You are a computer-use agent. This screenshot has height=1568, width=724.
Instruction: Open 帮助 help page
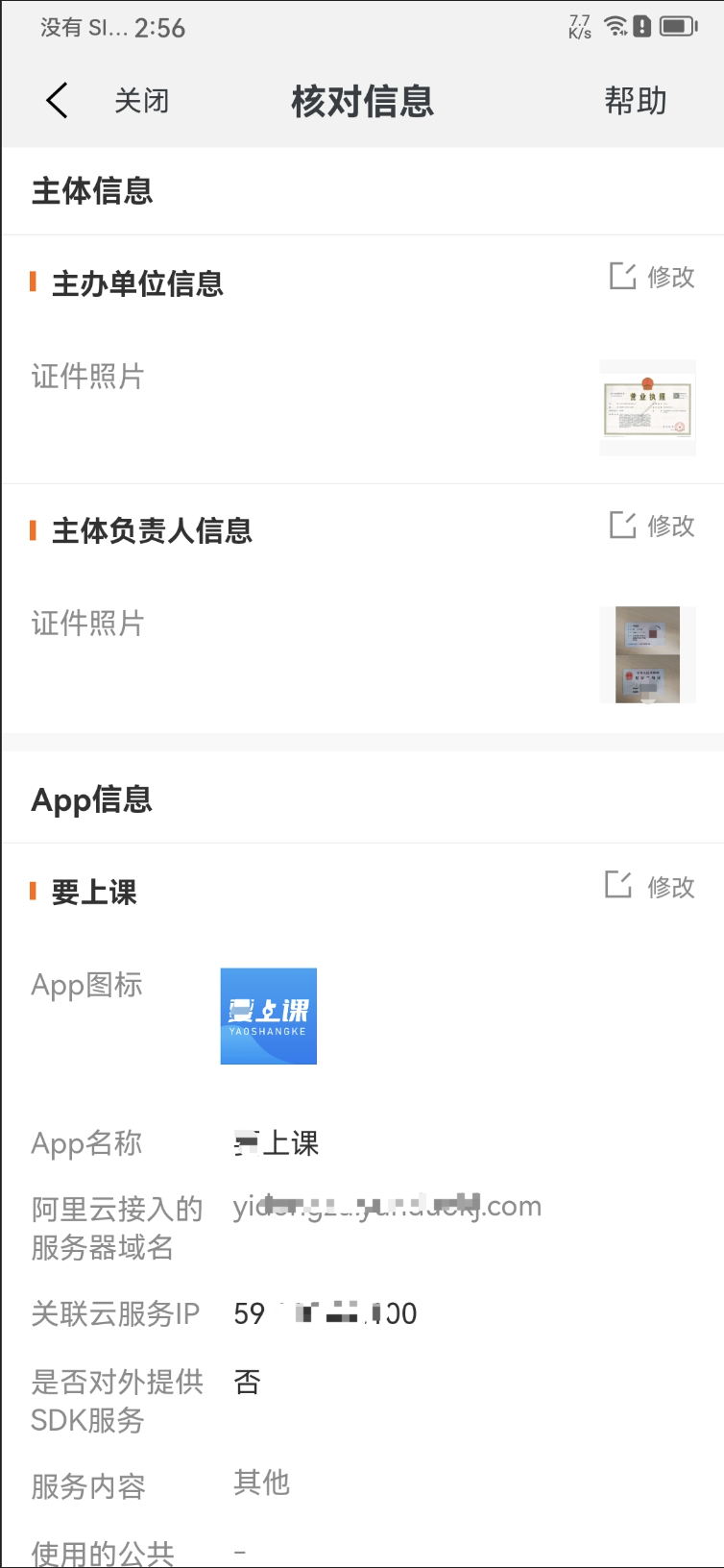(x=635, y=101)
